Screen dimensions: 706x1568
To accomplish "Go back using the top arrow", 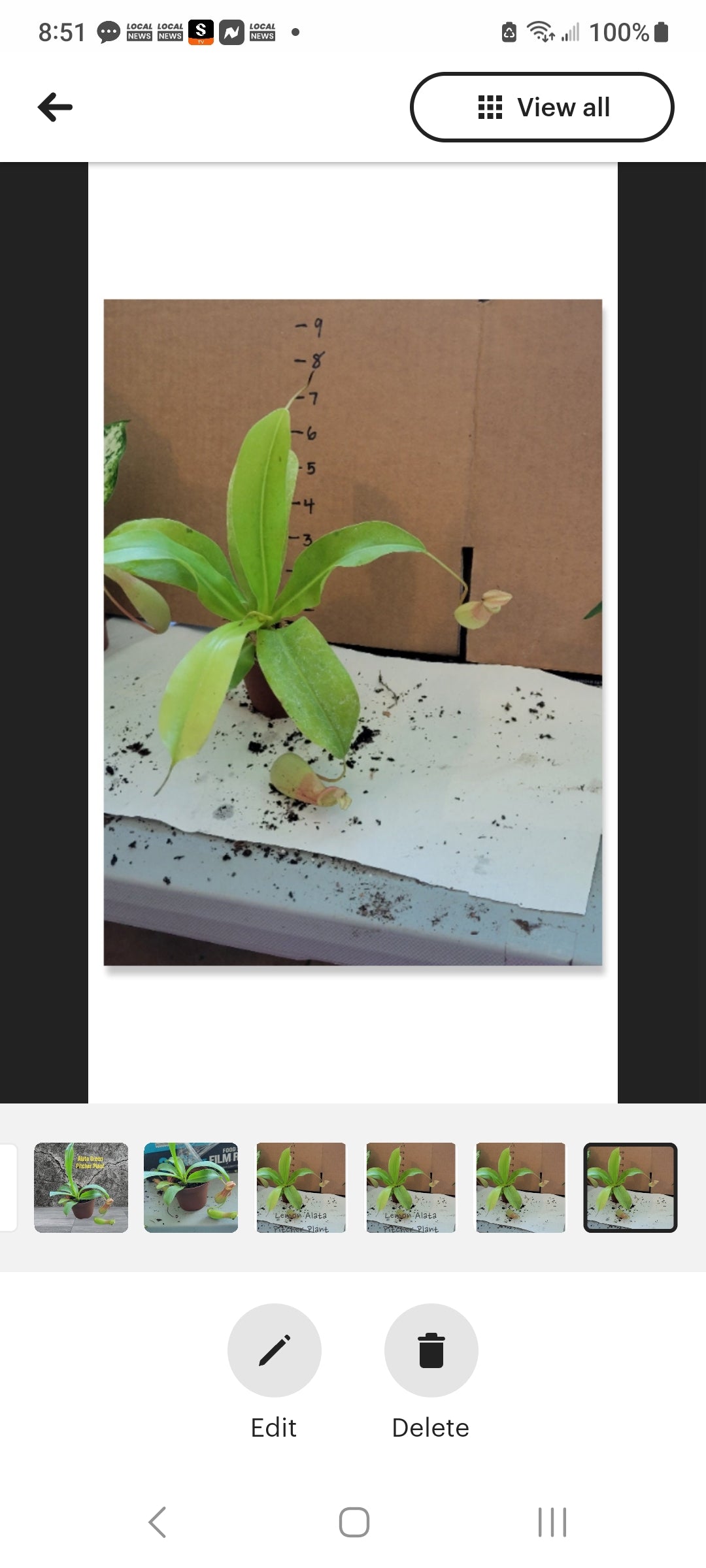I will click(56, 107).
